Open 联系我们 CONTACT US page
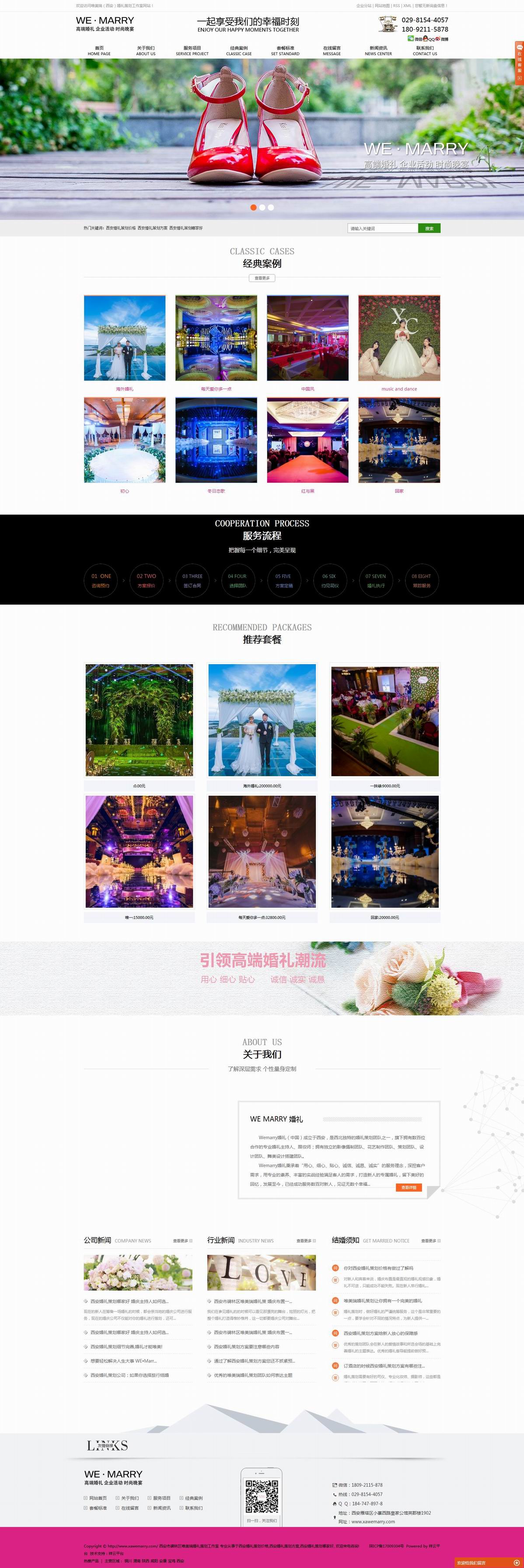Viewport: 524px width, 1568px height. click(425, 50)
